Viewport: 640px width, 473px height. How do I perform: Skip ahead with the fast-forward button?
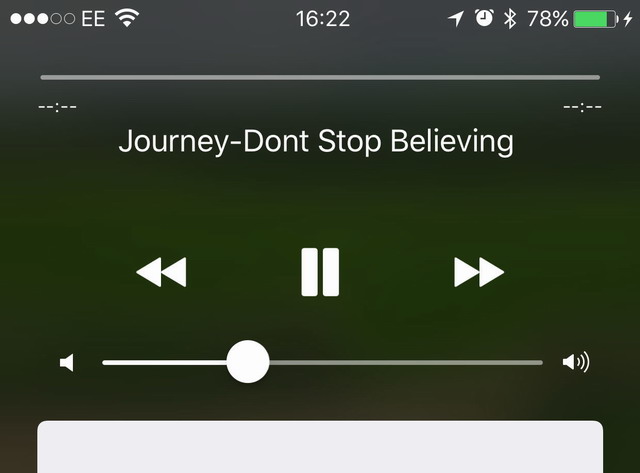point(479,272)
